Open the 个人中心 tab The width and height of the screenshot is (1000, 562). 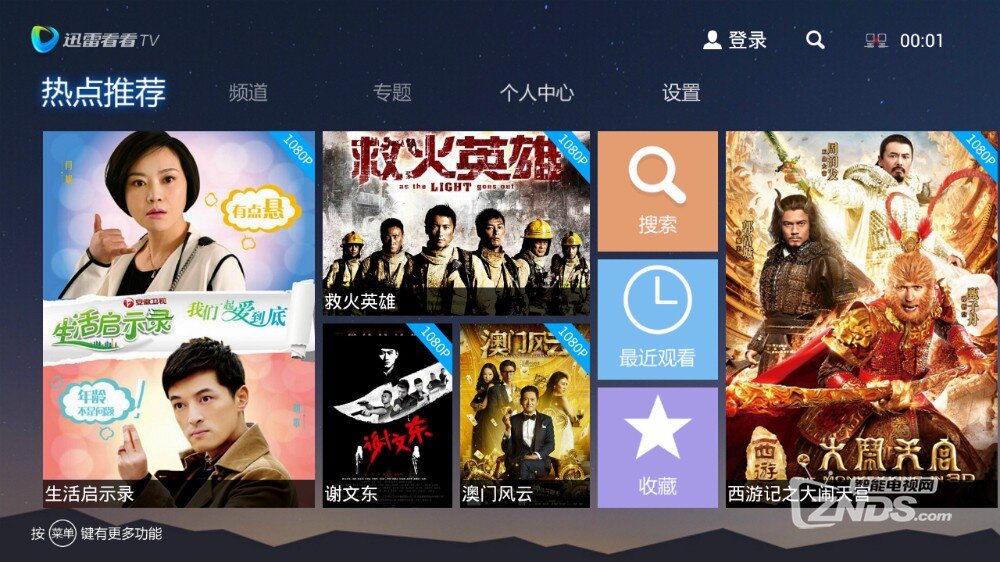[537, 93]
